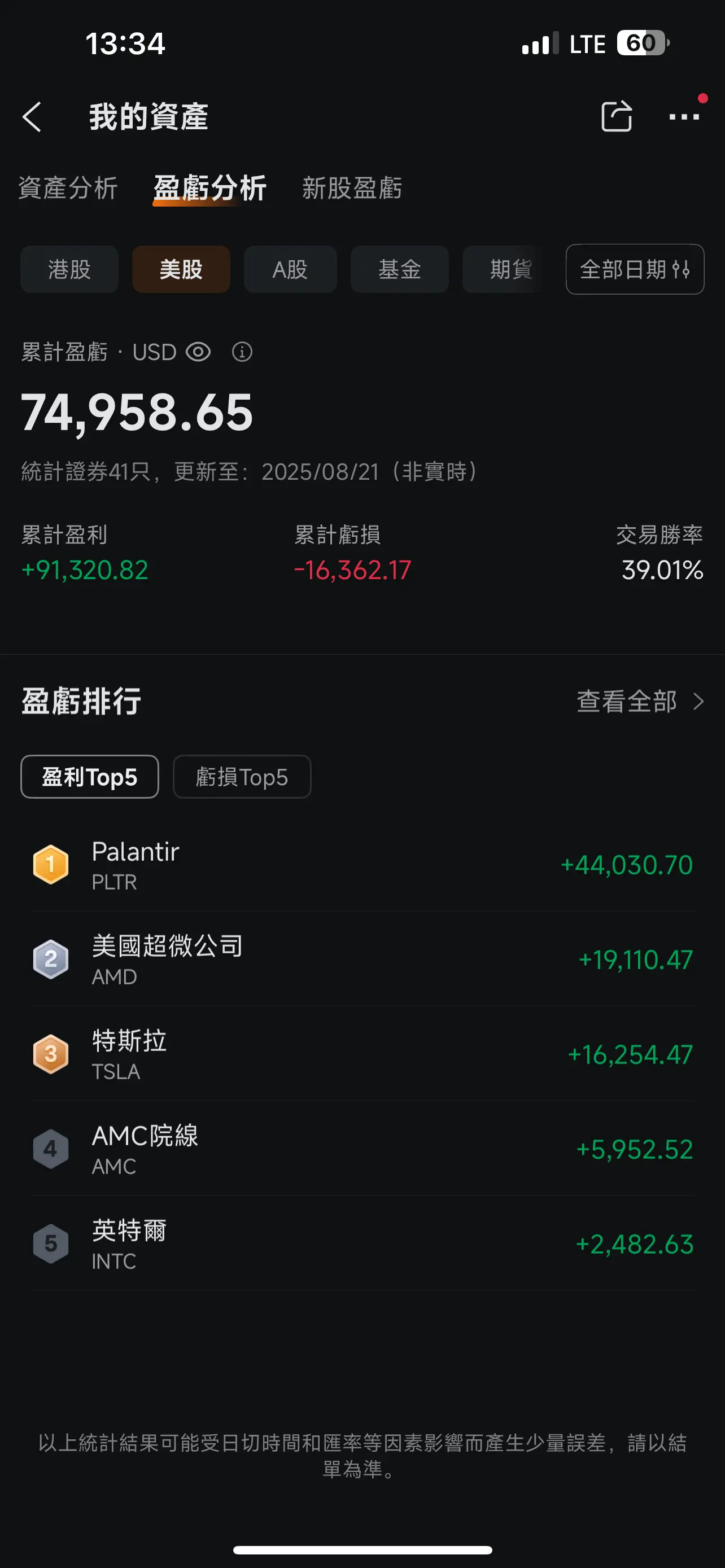Open 查看全部 for the profit ranking

(x=640, y=701)
